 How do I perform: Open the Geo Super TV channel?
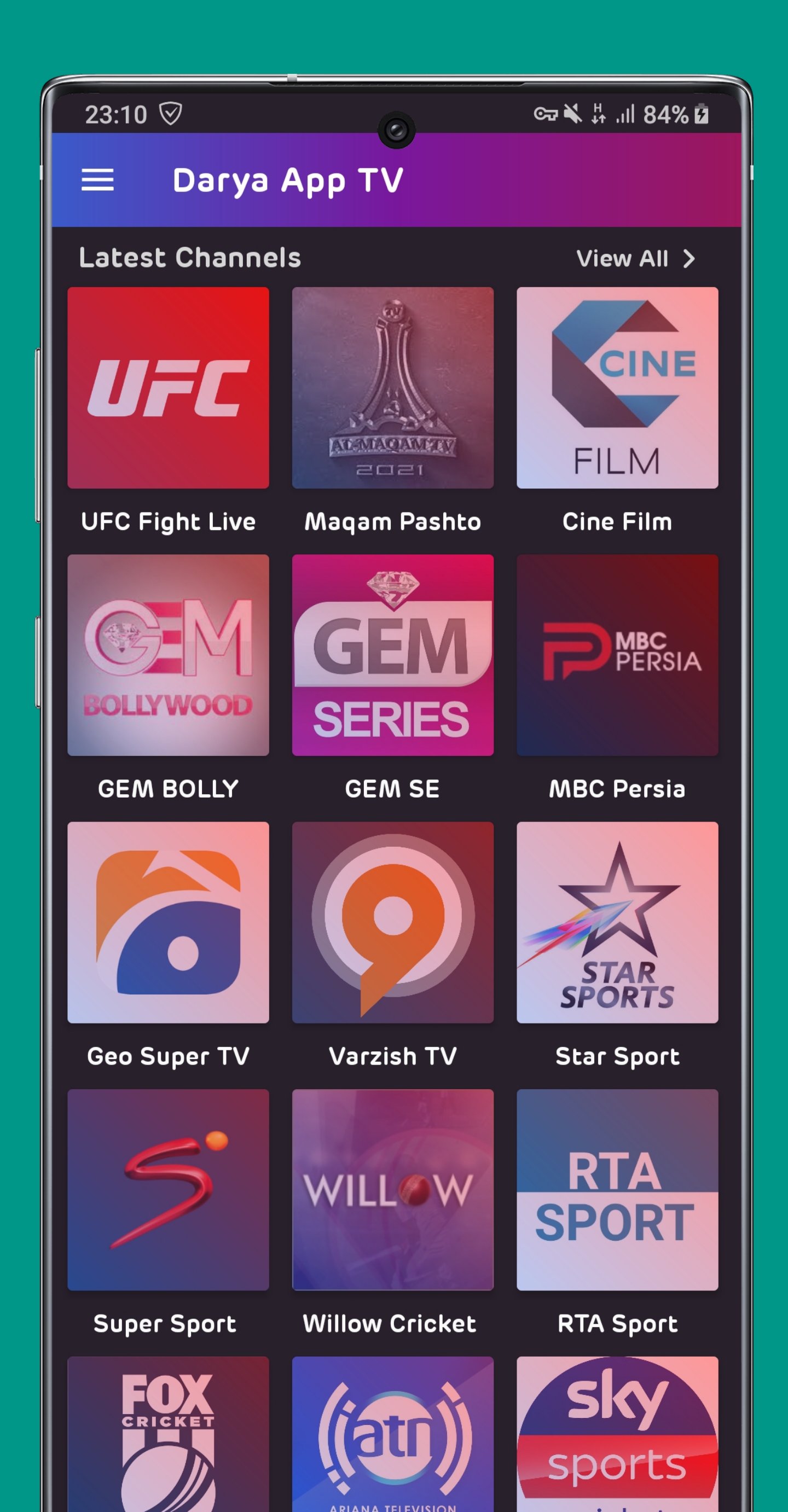tap(168, 923)
